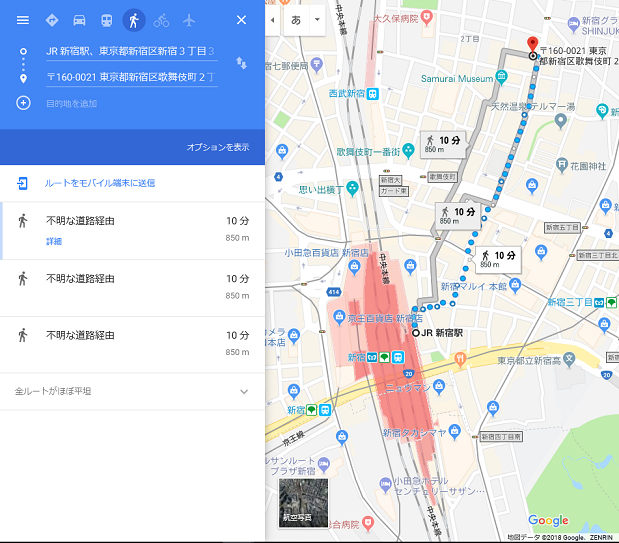This screenshot has height=543, width=619.
Task: Switch to 航空写真 satellite view
Action: [x=303, y=503]
